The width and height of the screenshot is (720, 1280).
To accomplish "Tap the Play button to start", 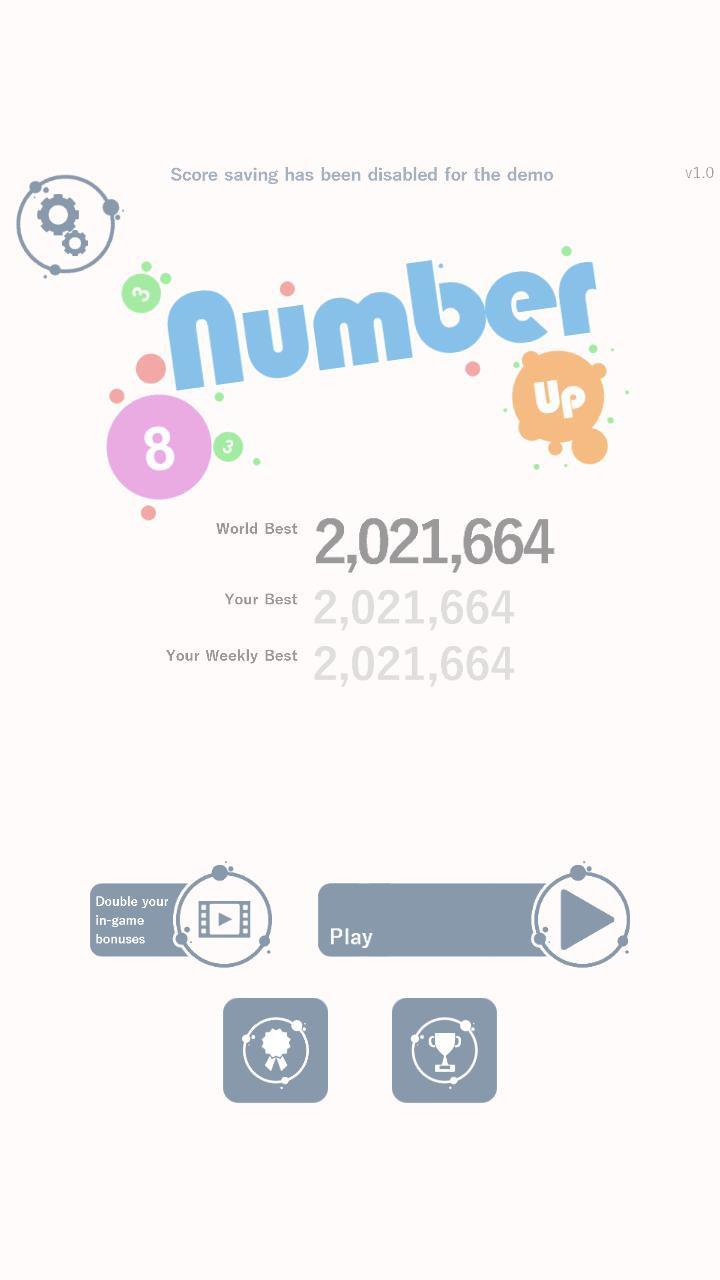I will [474, 919].
